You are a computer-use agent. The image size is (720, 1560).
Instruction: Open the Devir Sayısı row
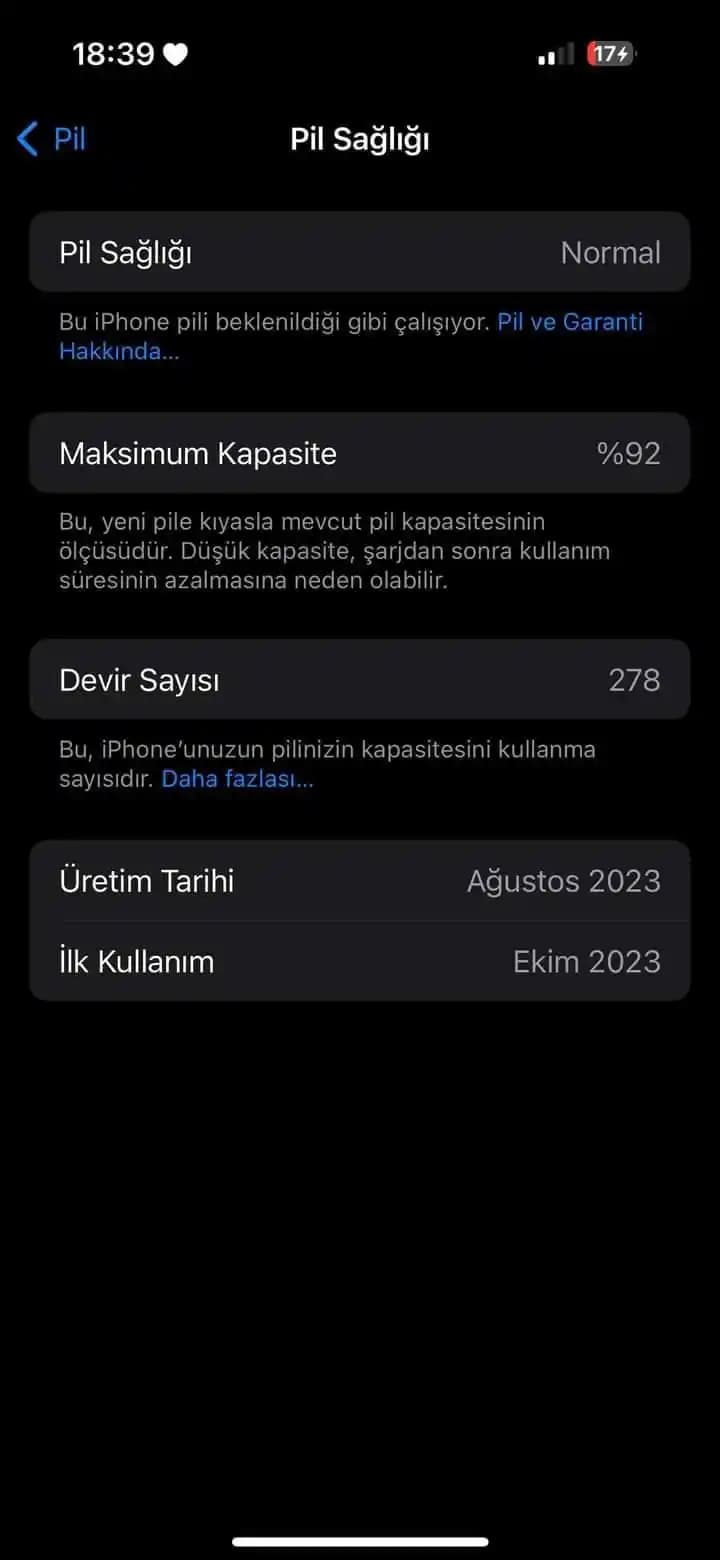point(359,680)
